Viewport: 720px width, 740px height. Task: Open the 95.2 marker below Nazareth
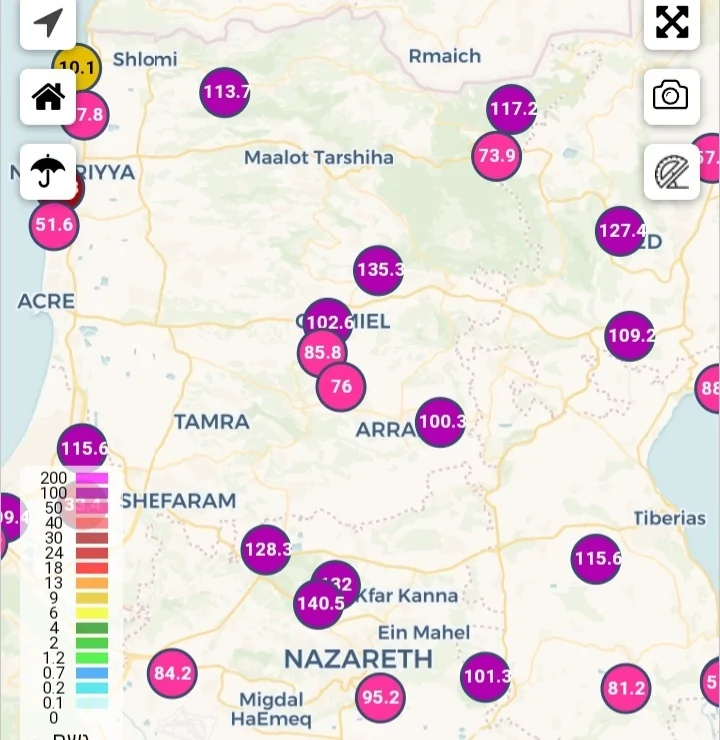click(x=380, y=697)
